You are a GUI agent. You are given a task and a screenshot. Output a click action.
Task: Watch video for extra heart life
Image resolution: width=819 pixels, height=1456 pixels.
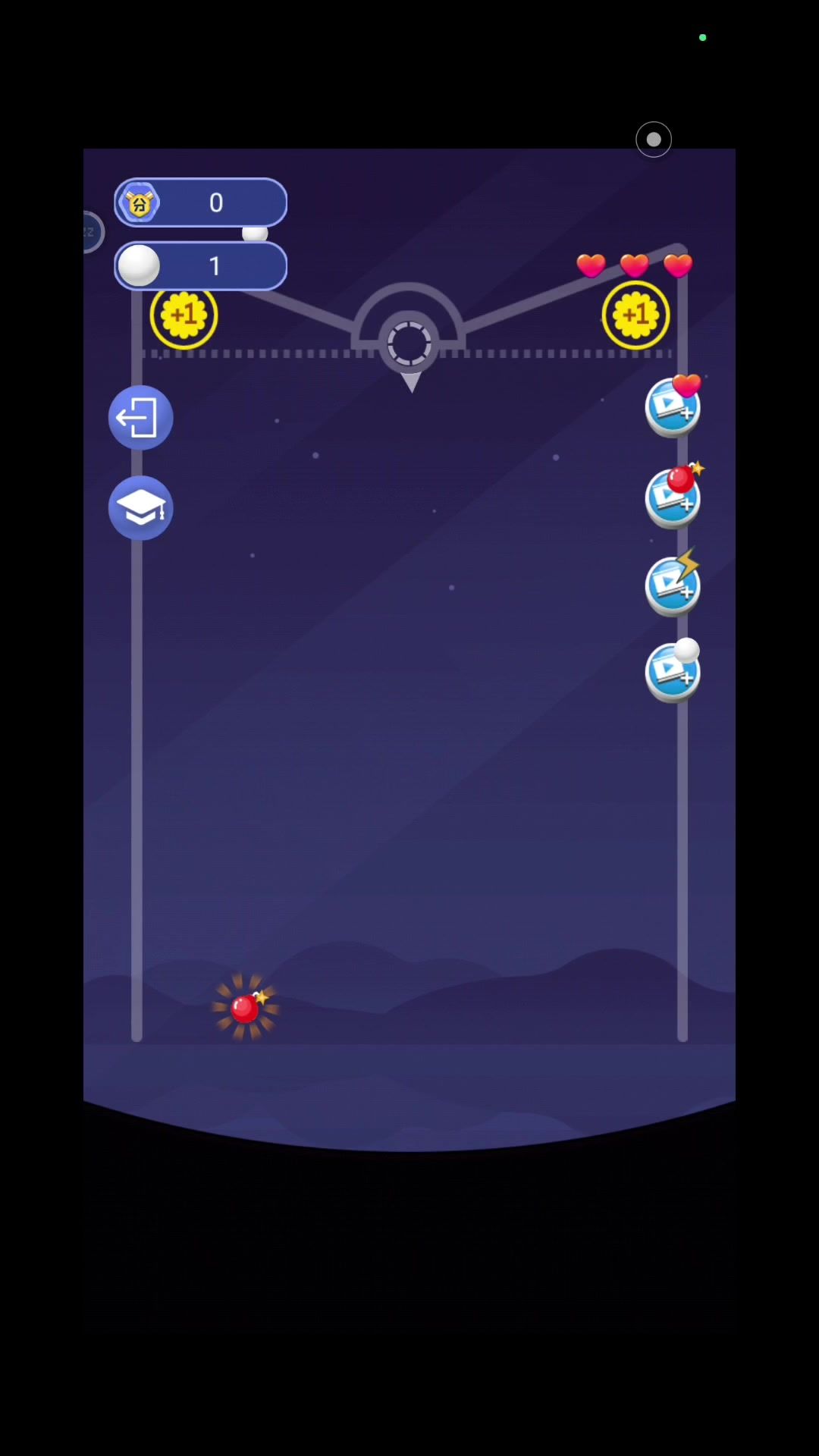click(x=673, y=408)
